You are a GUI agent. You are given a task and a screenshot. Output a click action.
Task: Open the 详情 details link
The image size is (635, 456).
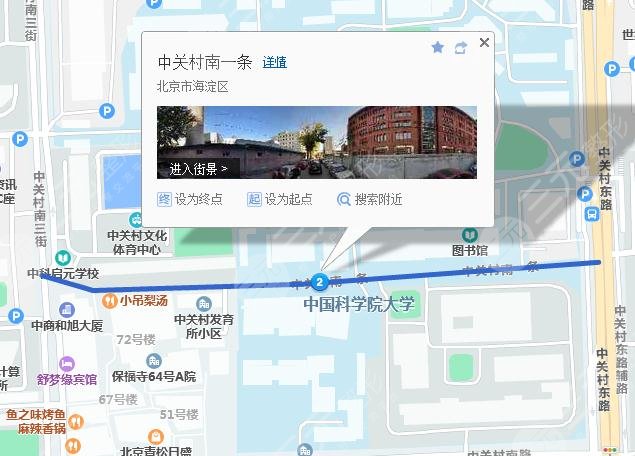274,62
